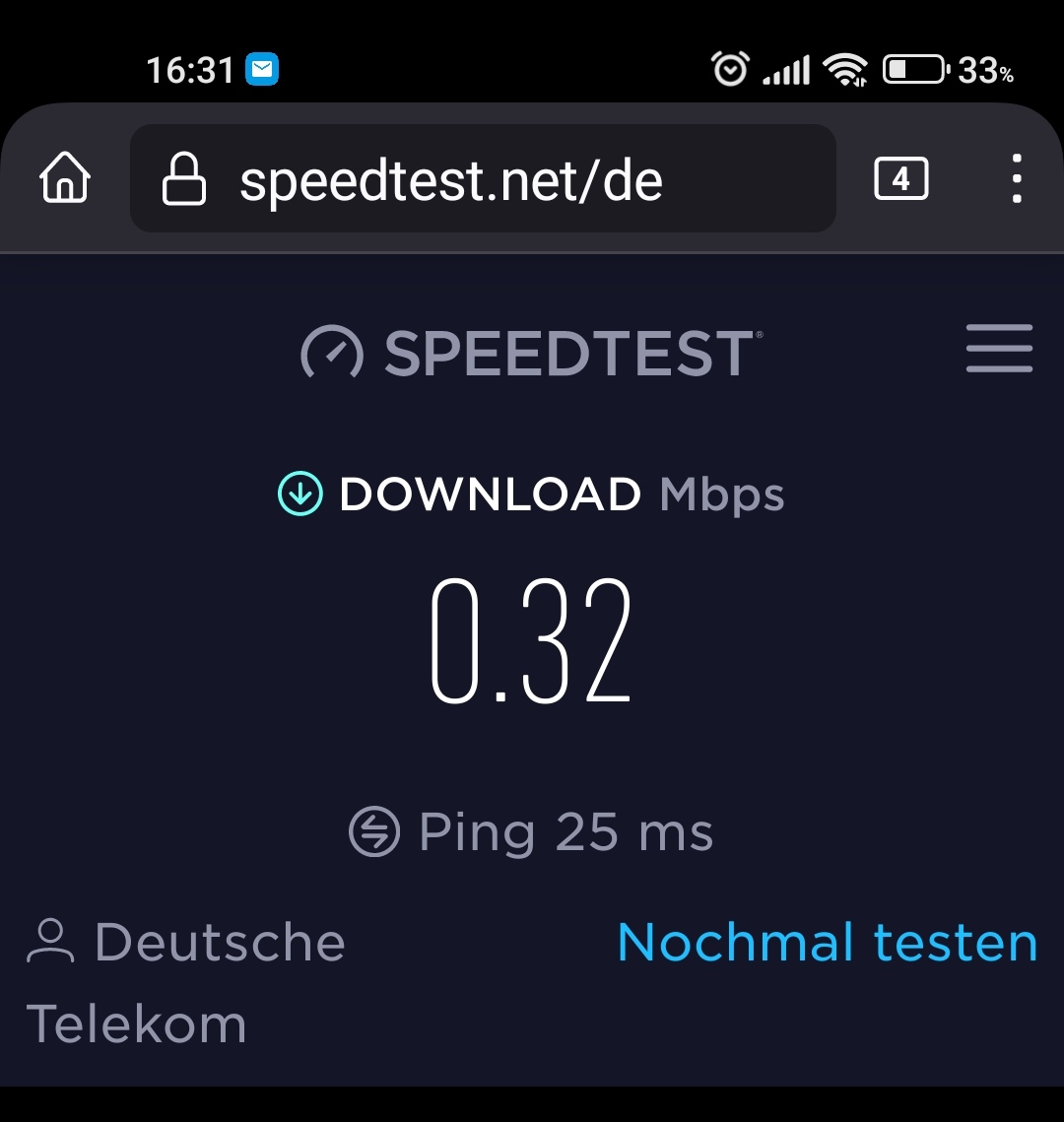1064x1122 pixels.
Task: Open the browser overflow menu
Action: (1017, 179)
